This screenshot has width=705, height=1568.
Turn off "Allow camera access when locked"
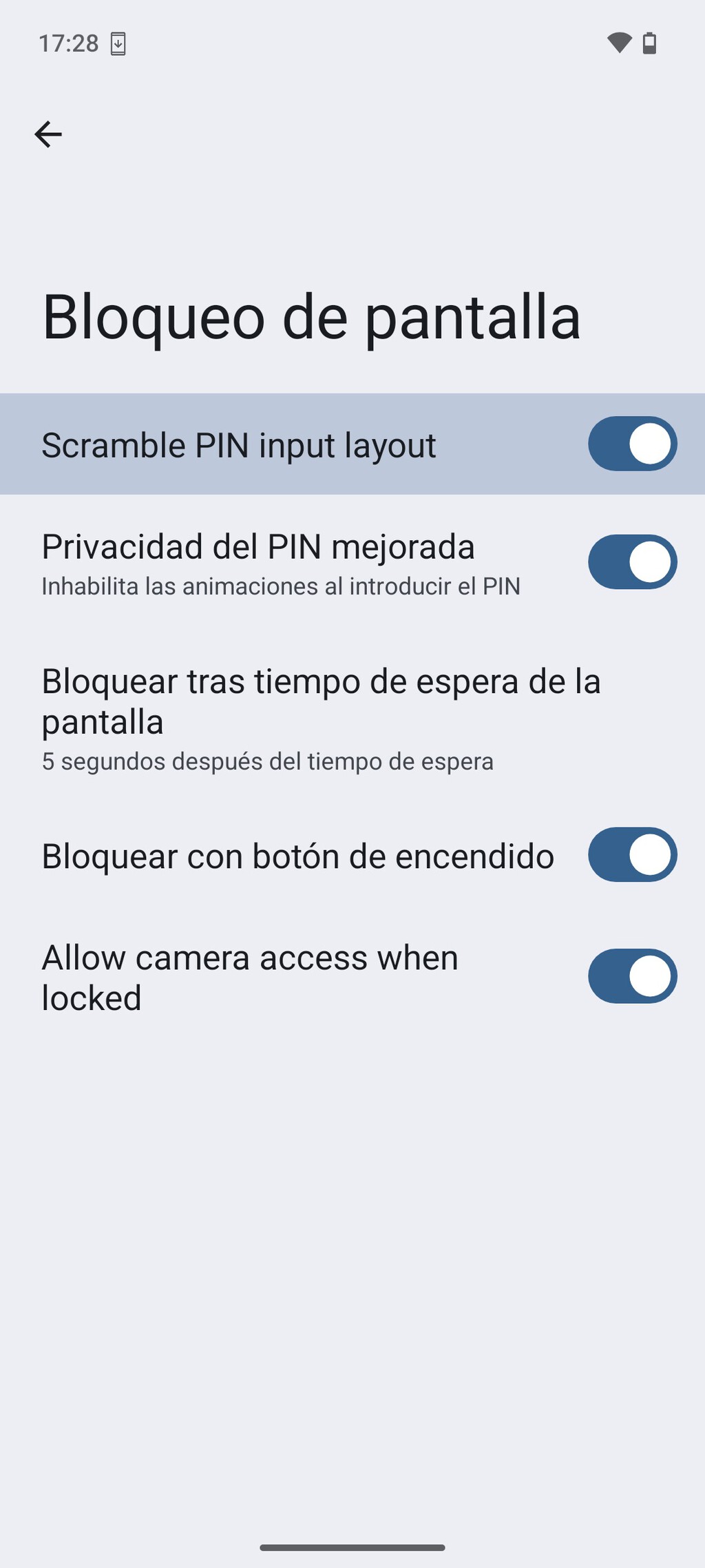(631, 976)
